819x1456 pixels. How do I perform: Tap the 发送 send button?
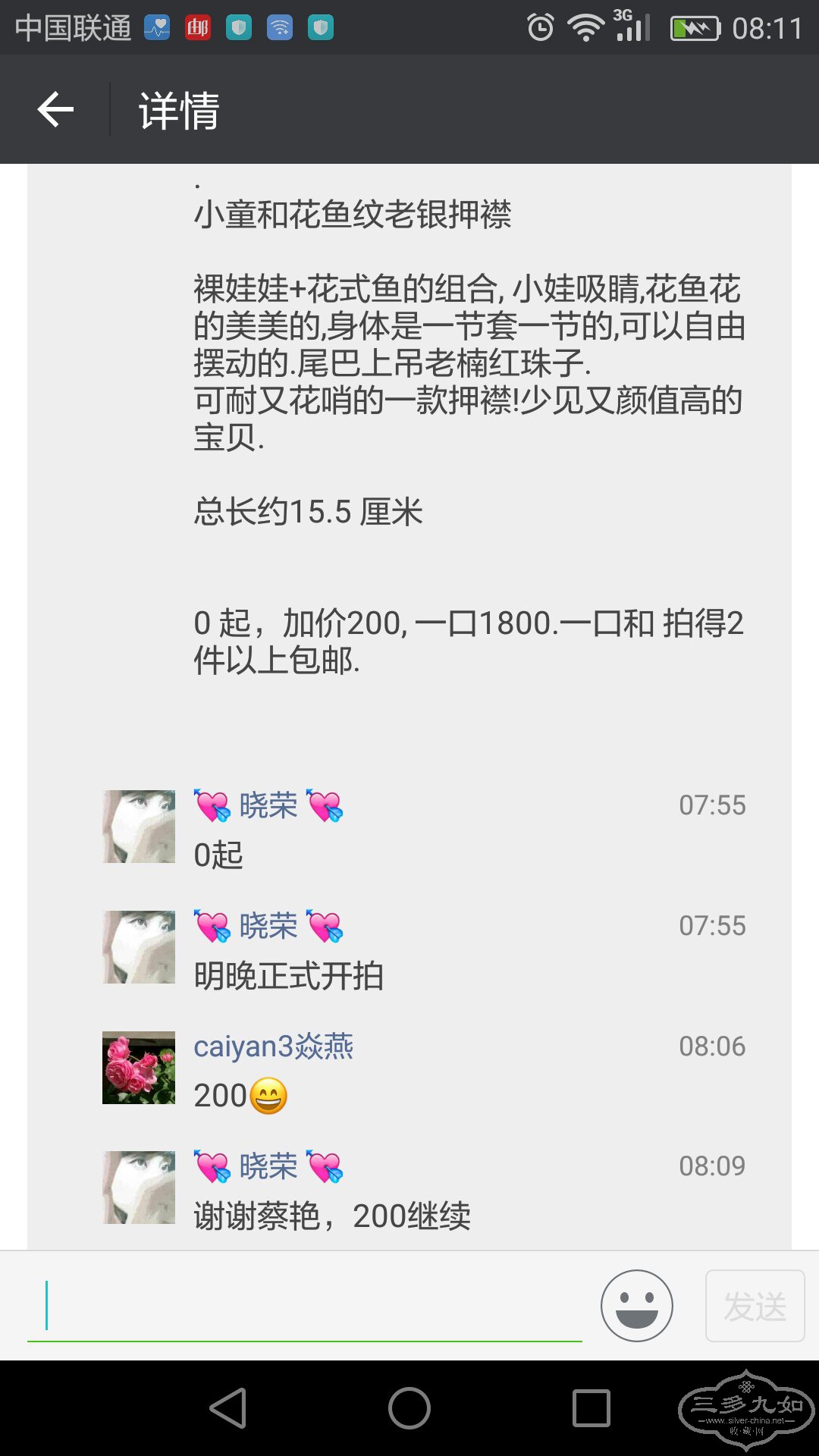(x=755, y=1306)
